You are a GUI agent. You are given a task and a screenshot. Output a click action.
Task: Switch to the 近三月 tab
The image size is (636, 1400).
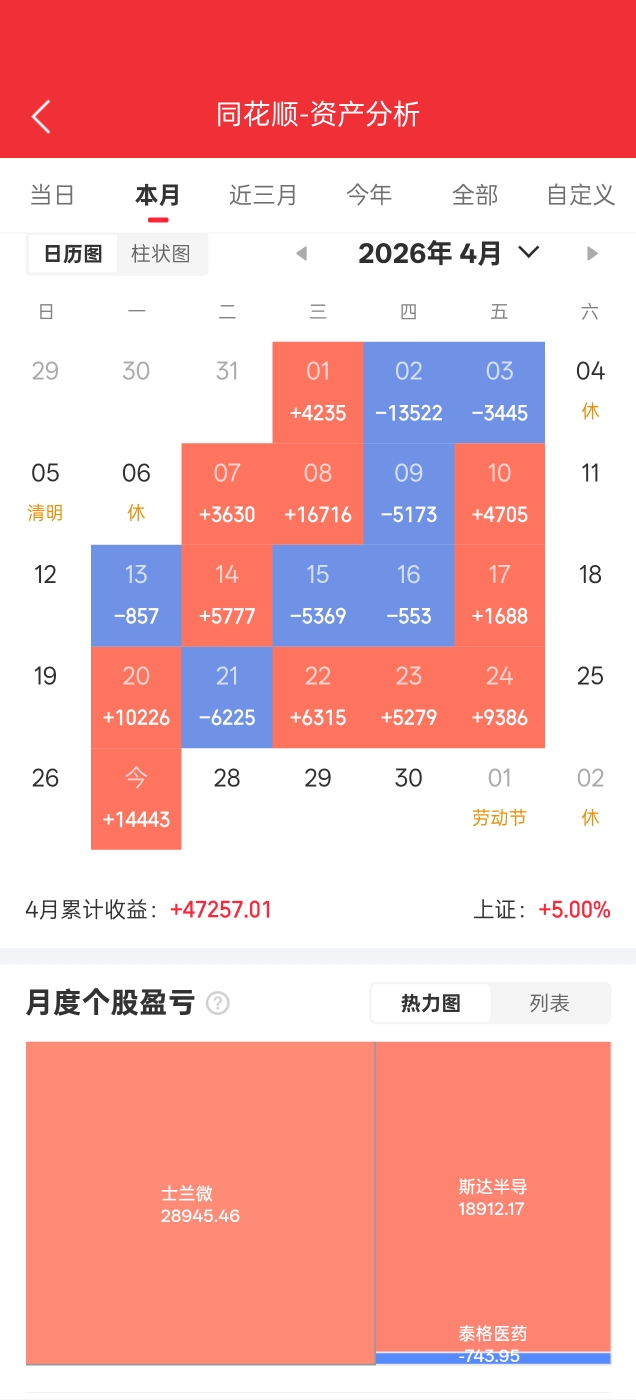click(263, 195)
